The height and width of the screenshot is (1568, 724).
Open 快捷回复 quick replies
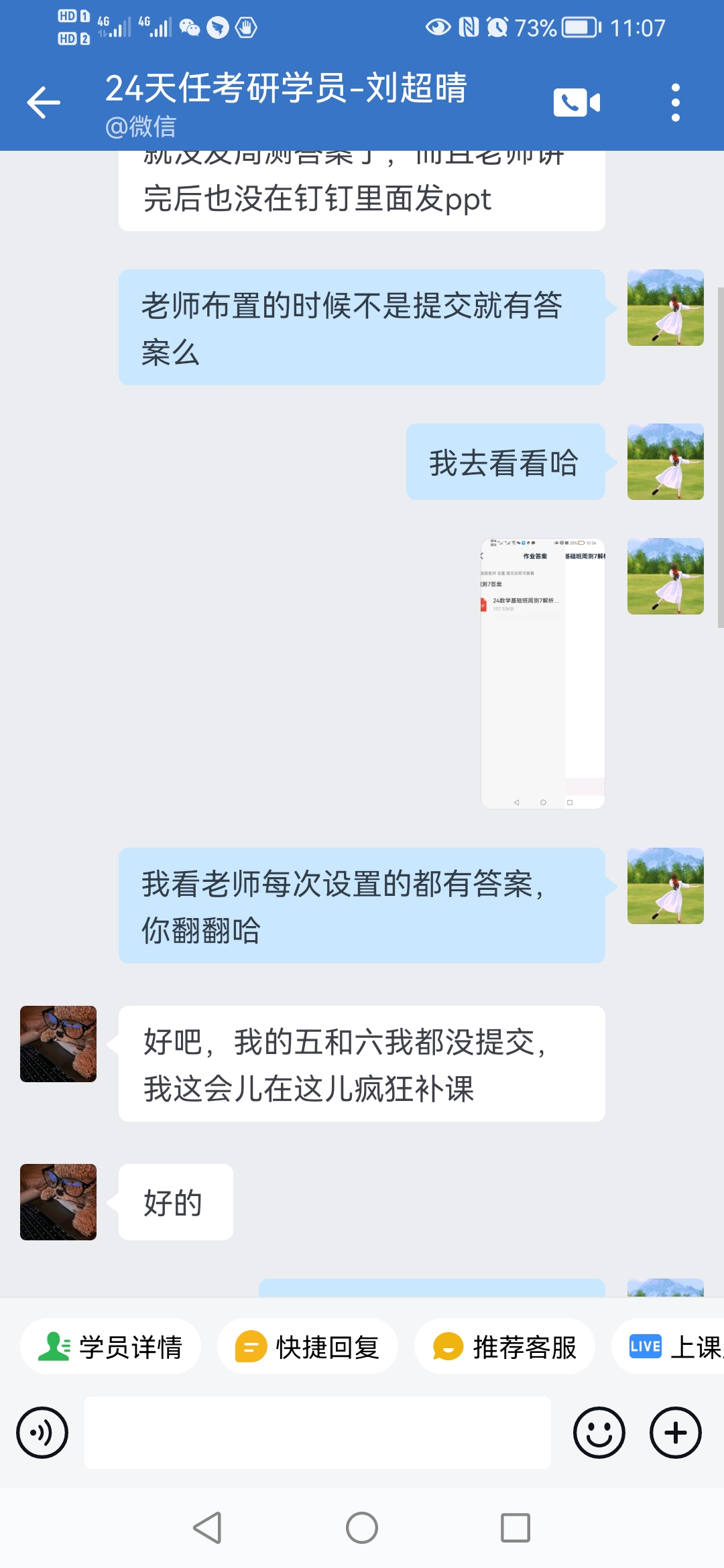pyautogui.click(x=308, y=1346)
